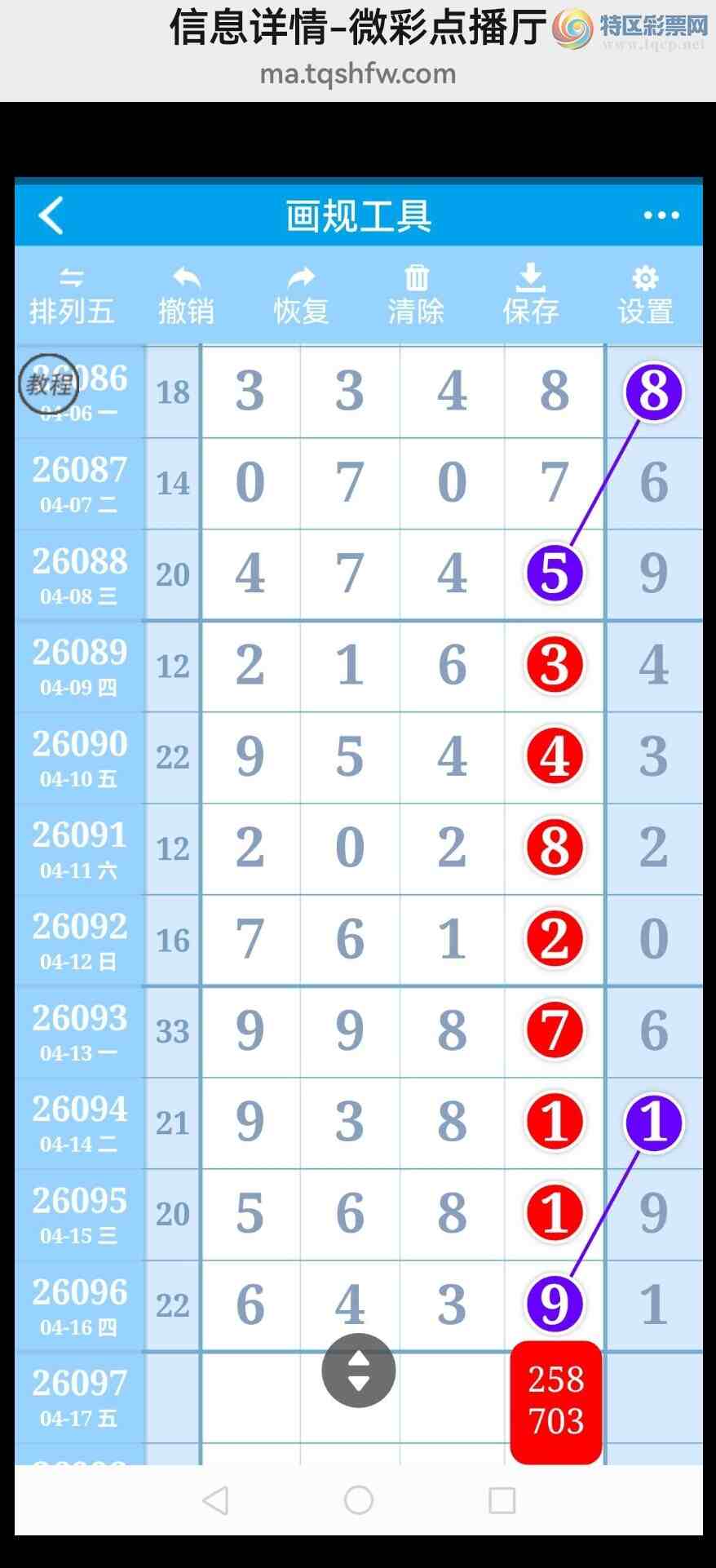This screenshot has width=716, height=1568.
Task: Open the three-dot overflow menu
Action: pos(661,215)
